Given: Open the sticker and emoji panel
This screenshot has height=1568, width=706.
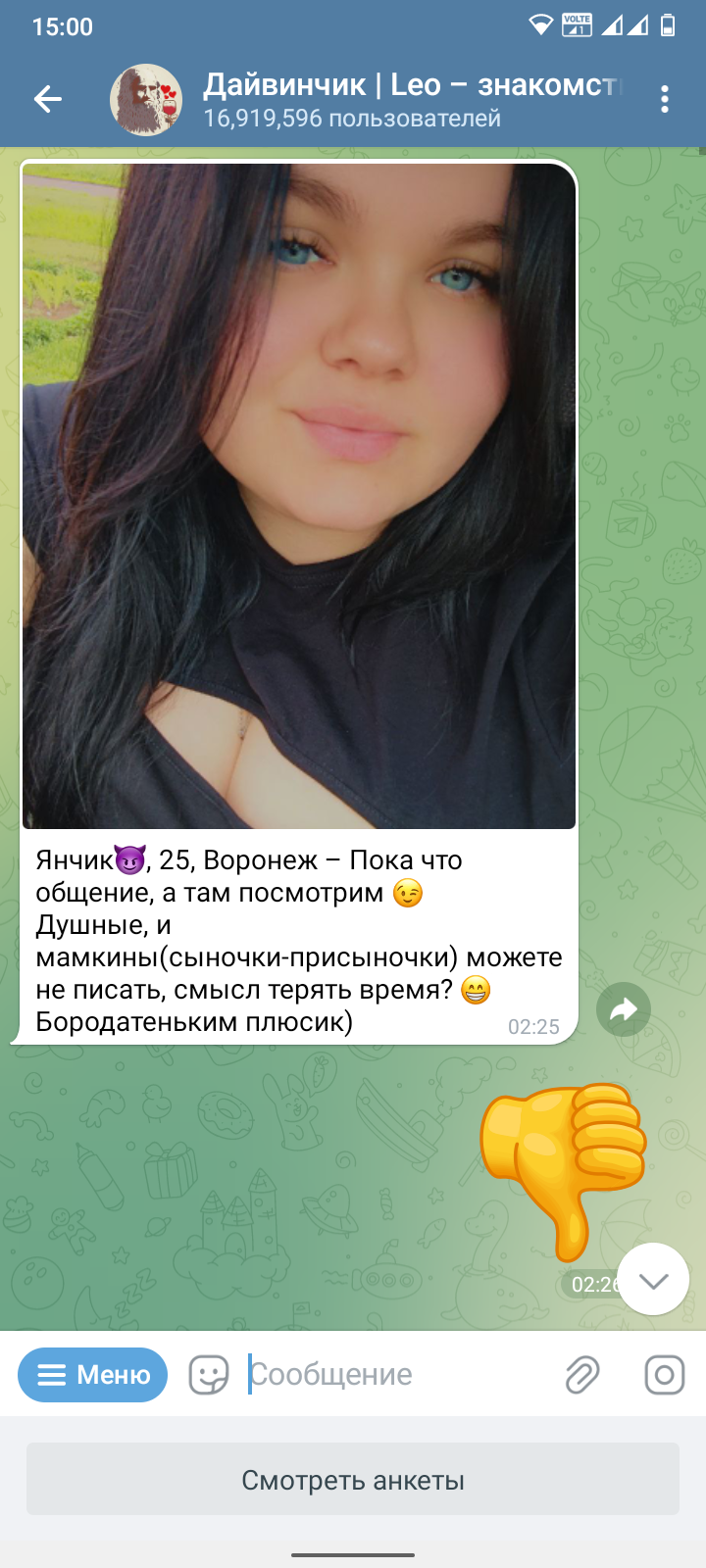Looking at the screenshot, I should [209, 1375].
